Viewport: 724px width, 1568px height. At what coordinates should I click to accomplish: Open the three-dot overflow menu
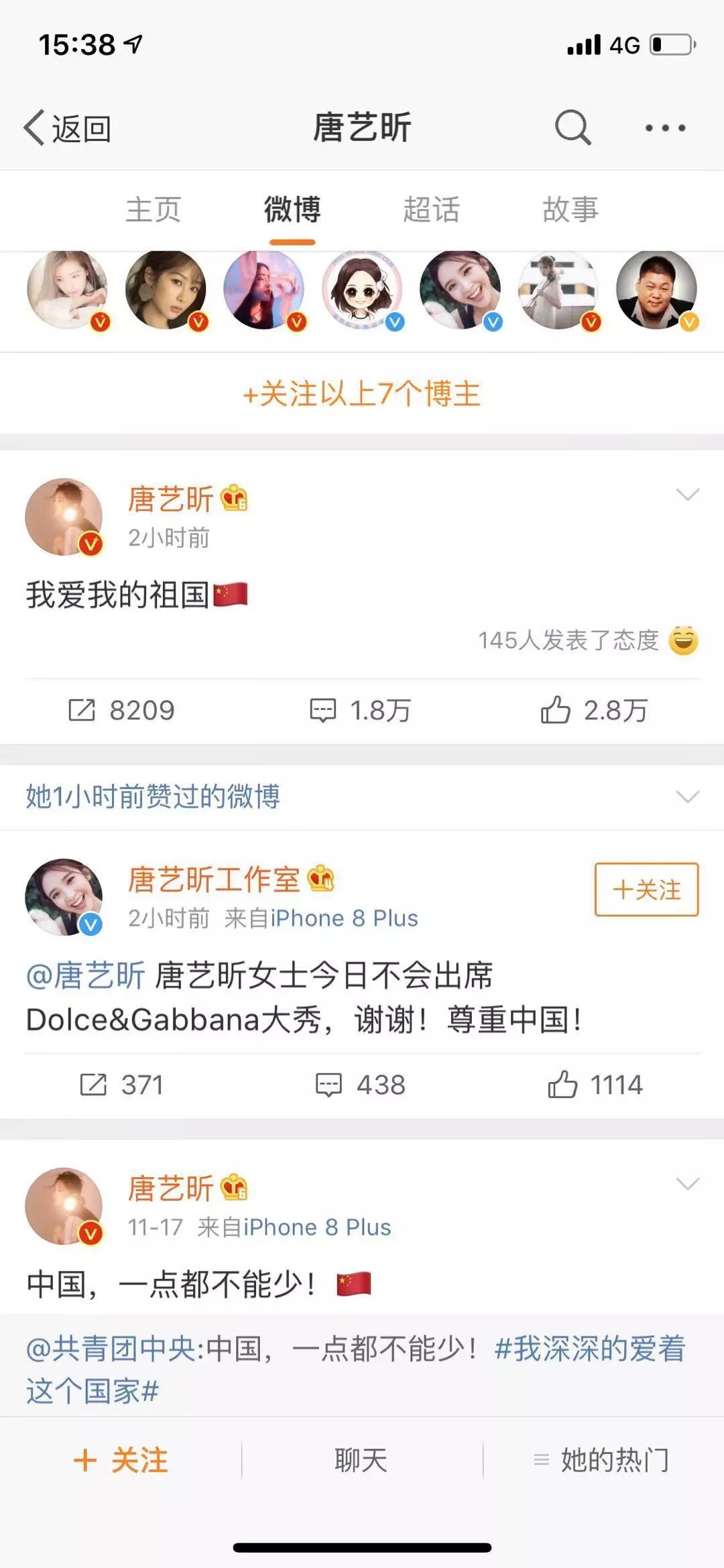[x=665, y=127]
